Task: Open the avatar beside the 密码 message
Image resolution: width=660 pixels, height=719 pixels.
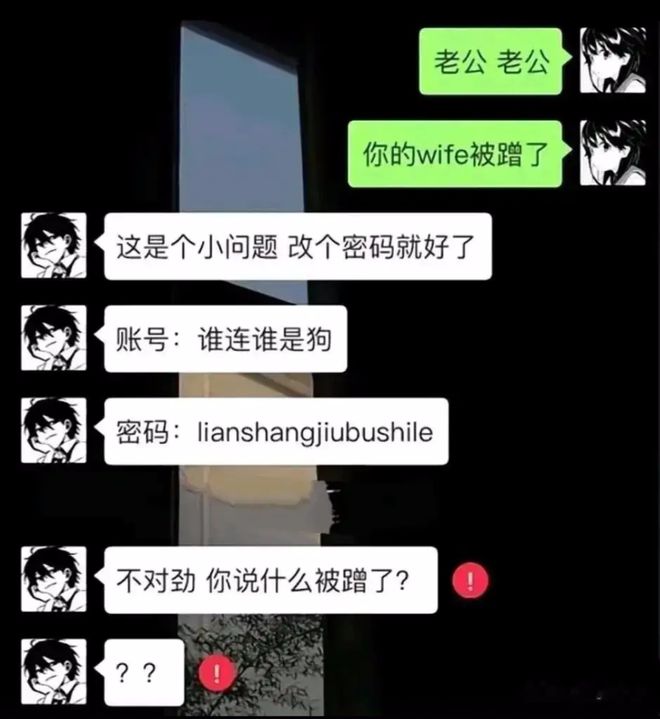Action: pos(54,430)
